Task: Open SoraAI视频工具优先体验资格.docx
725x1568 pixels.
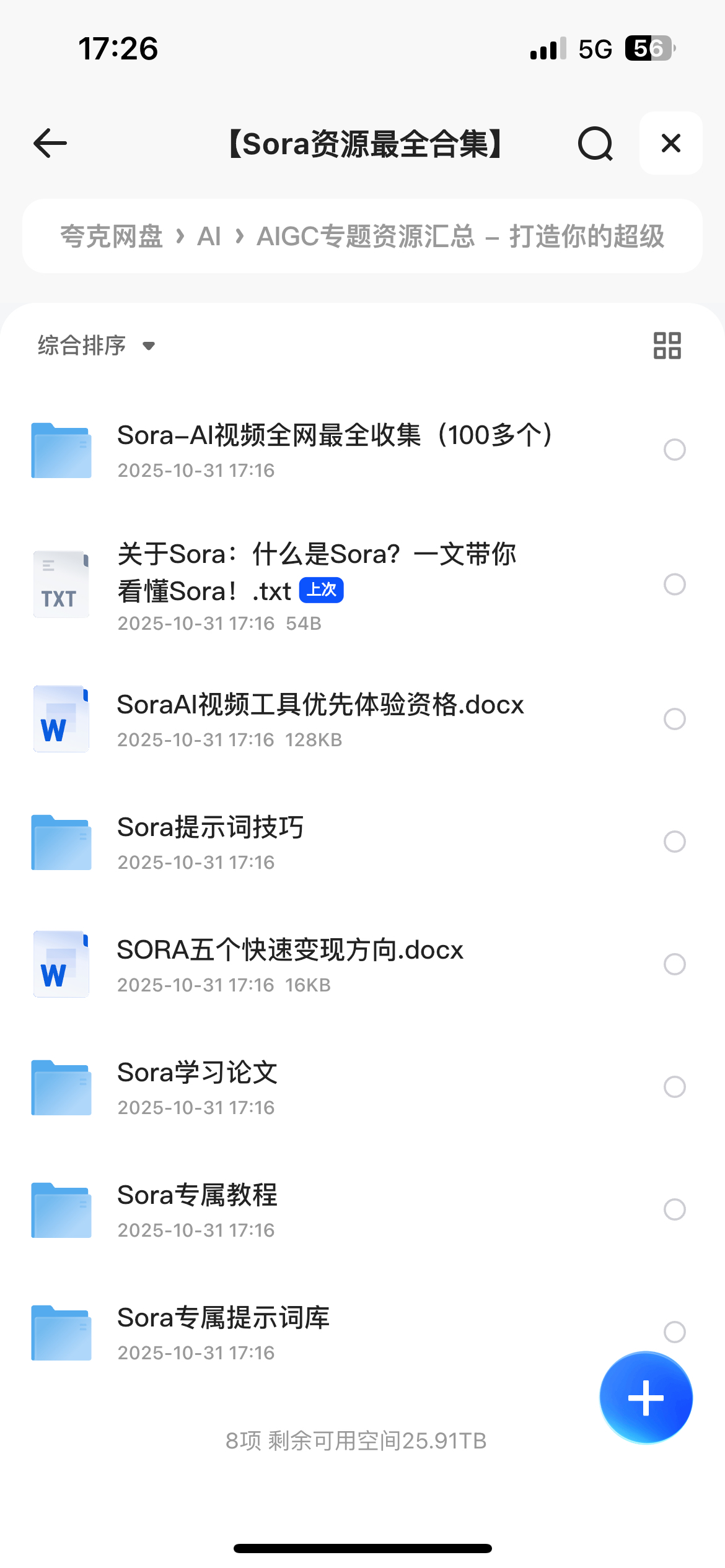Action: pyautogui.click(x=320, y=719)
